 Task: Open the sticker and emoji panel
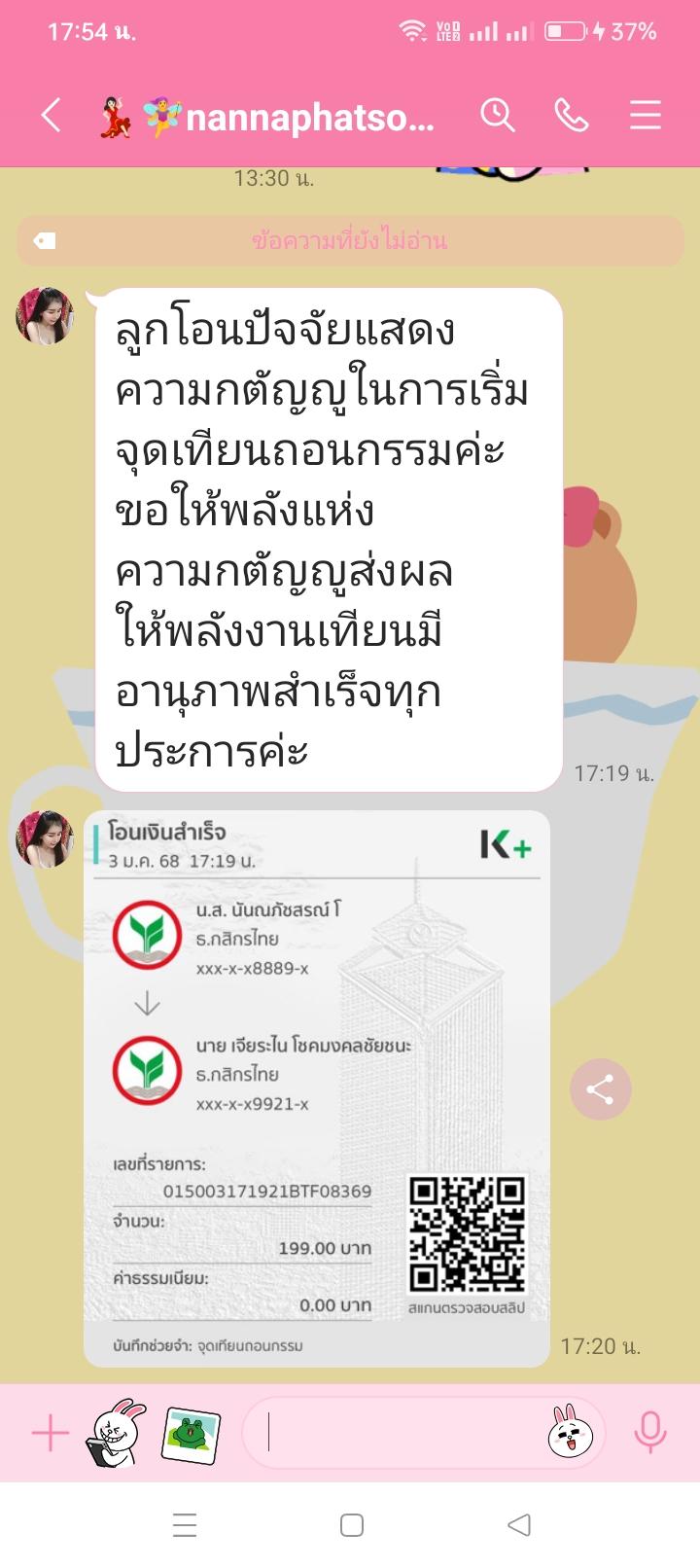(x=571, y=1433)
